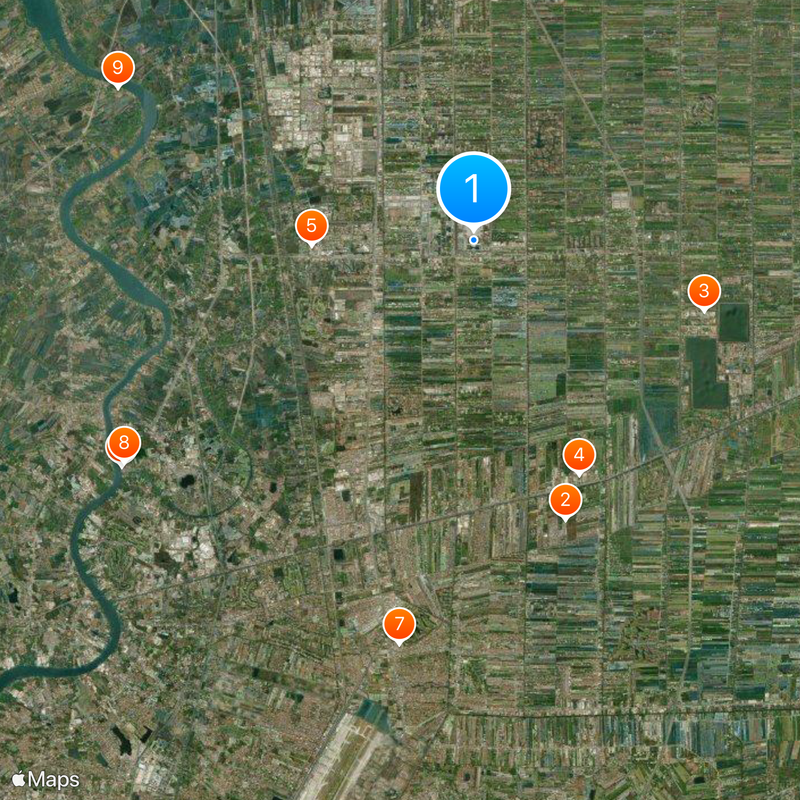Open the orange pin numbered 3
800x800 pixels.
click(x=704, y=291)
